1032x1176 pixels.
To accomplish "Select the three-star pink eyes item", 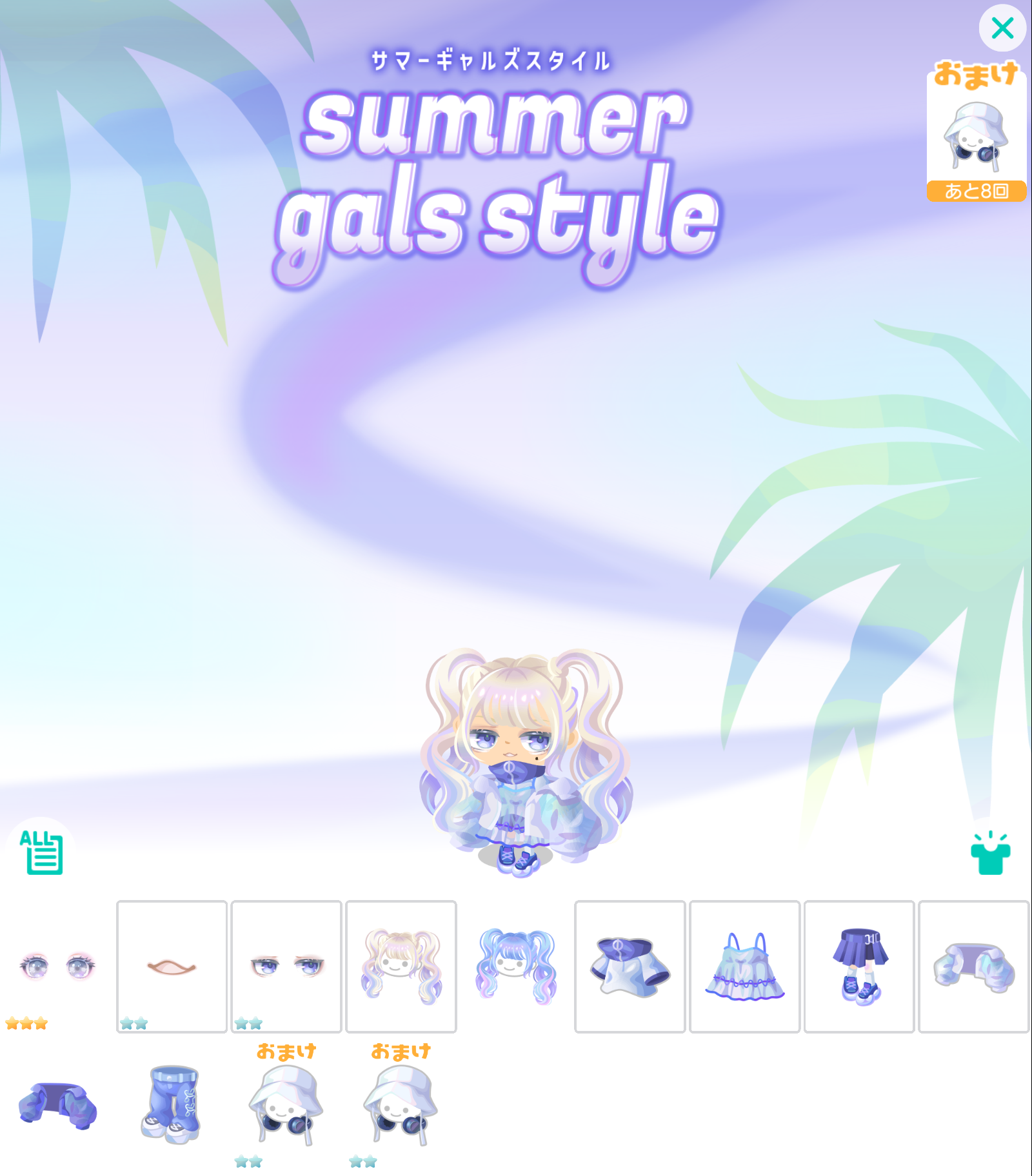I will [x=57, y=966].
